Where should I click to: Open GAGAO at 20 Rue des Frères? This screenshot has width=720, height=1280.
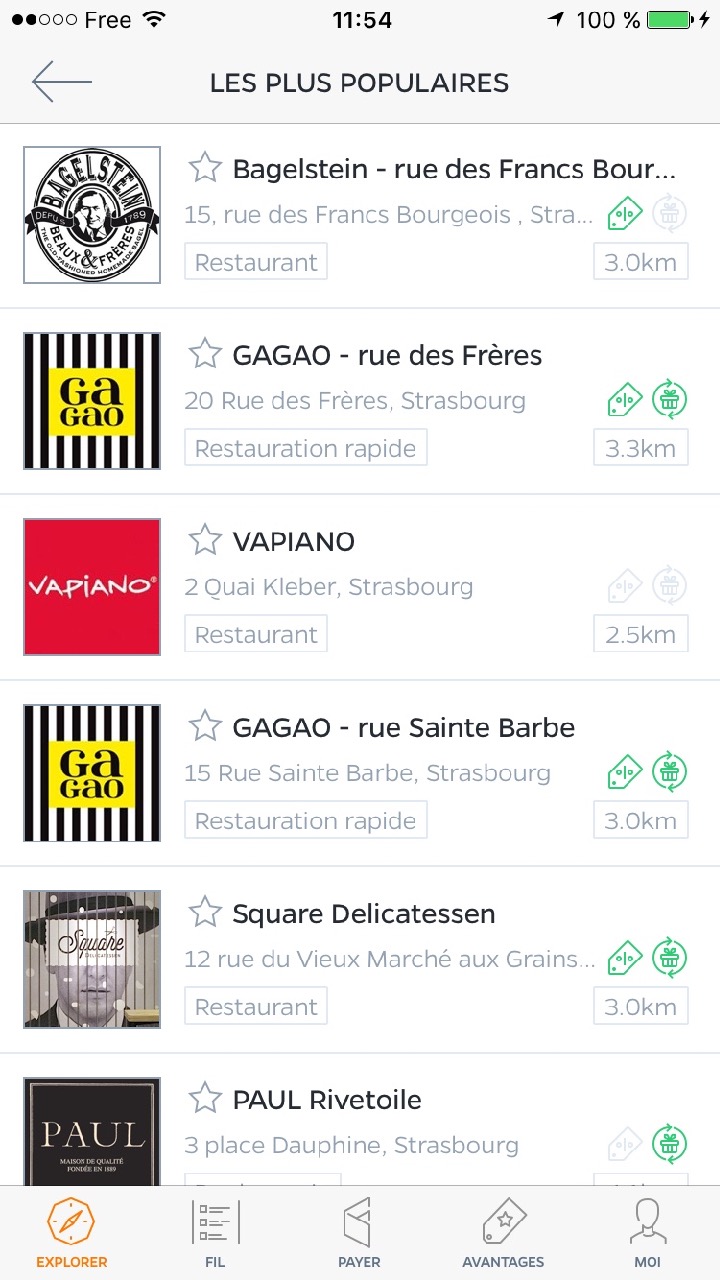[x=387, y=355]
